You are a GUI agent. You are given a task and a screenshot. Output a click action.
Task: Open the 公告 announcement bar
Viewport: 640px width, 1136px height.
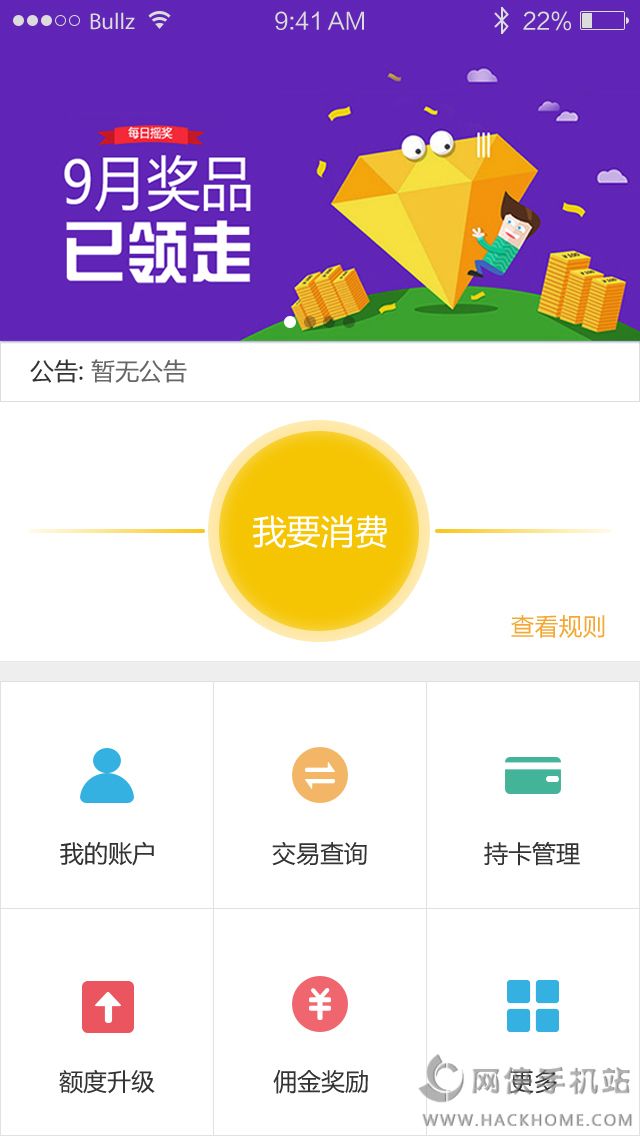click(320, 372)
